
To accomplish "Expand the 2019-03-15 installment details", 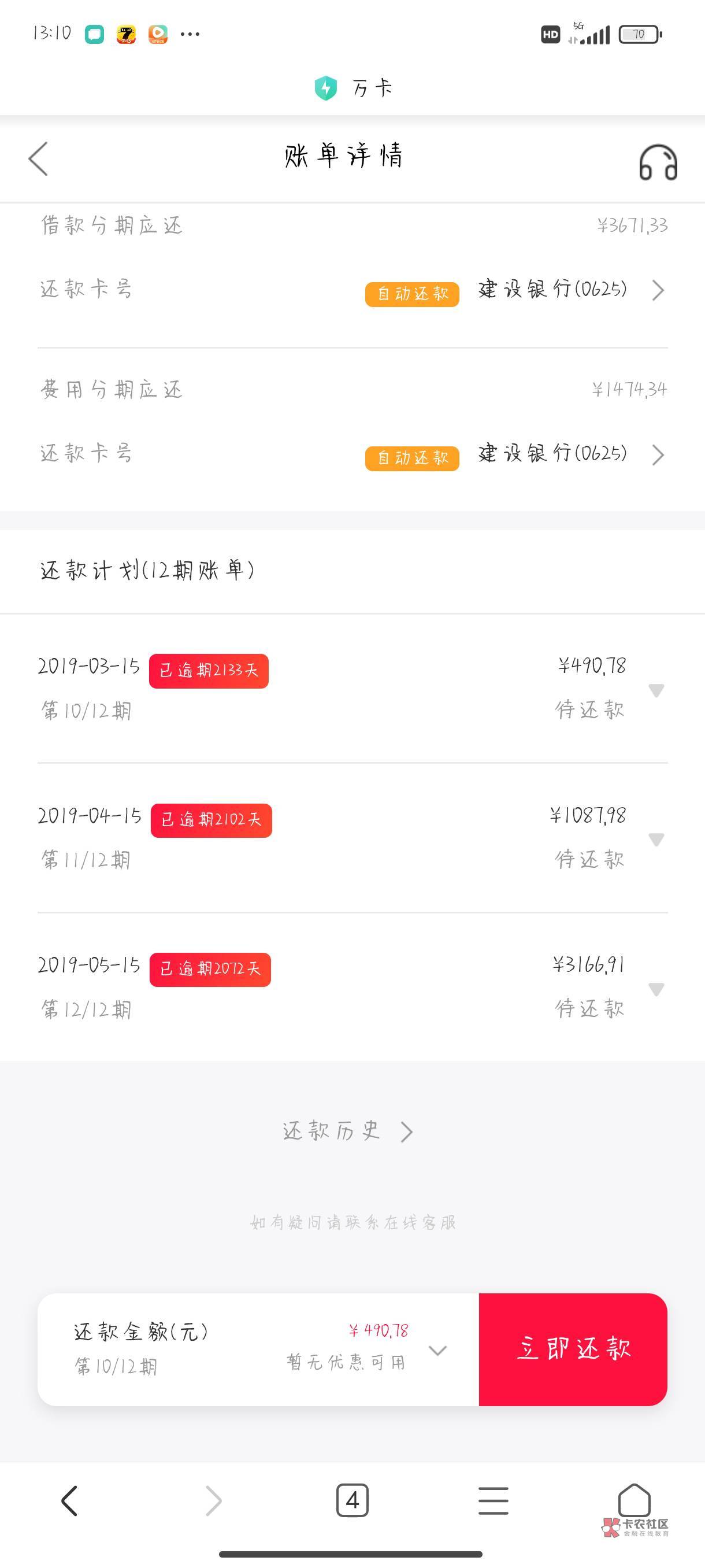I will (x=656, y=690).
